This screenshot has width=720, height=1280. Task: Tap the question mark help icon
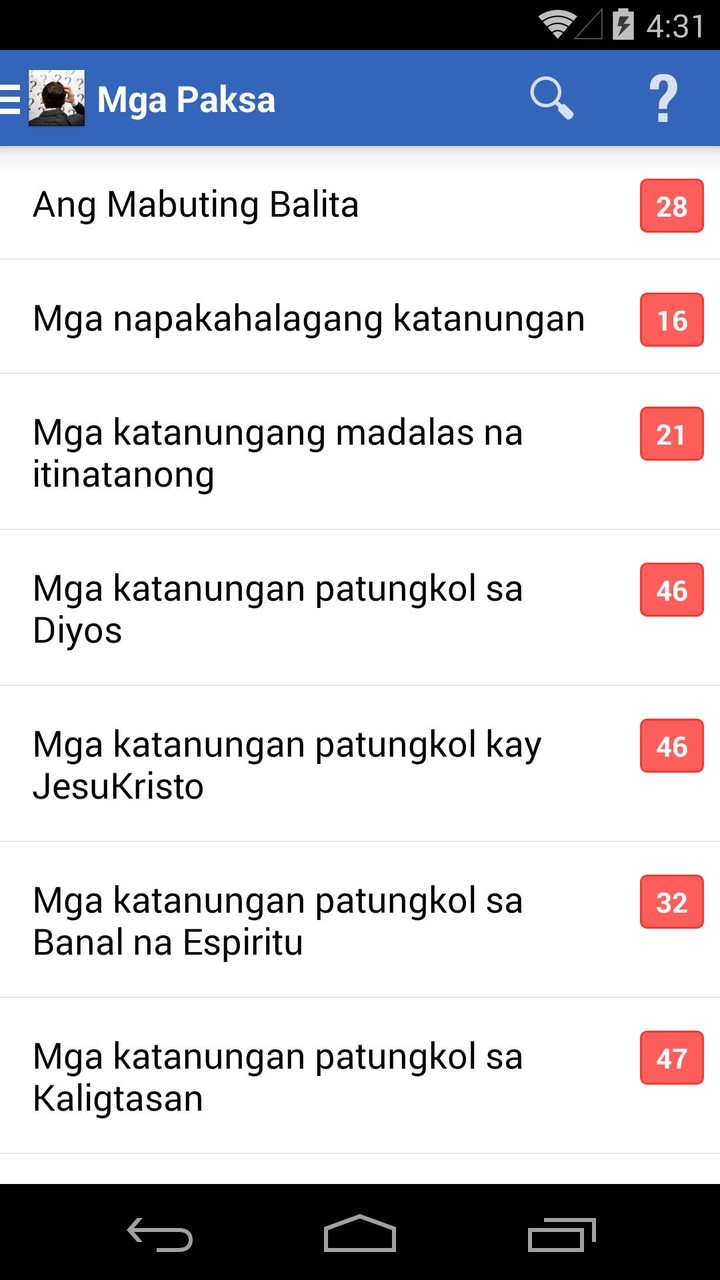663,97
